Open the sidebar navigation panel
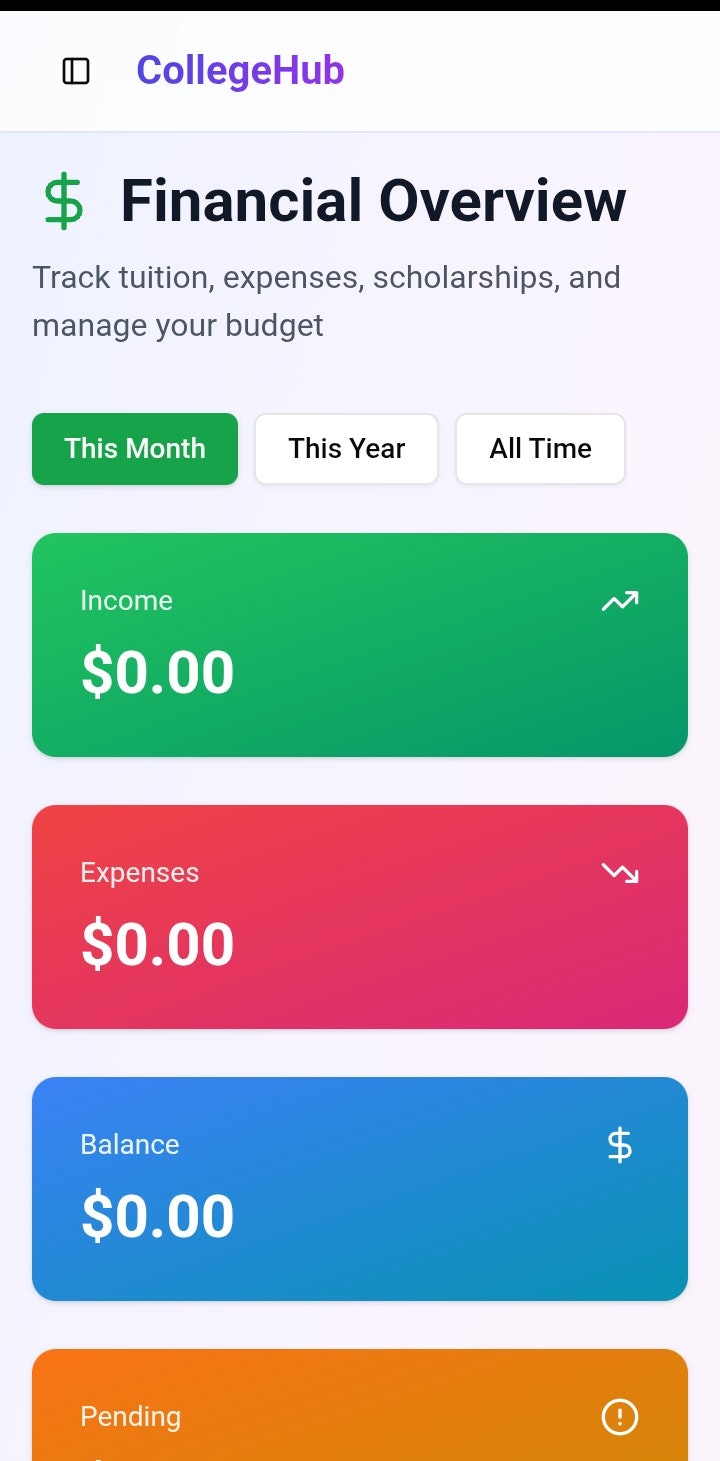 (x=76, y=71)
